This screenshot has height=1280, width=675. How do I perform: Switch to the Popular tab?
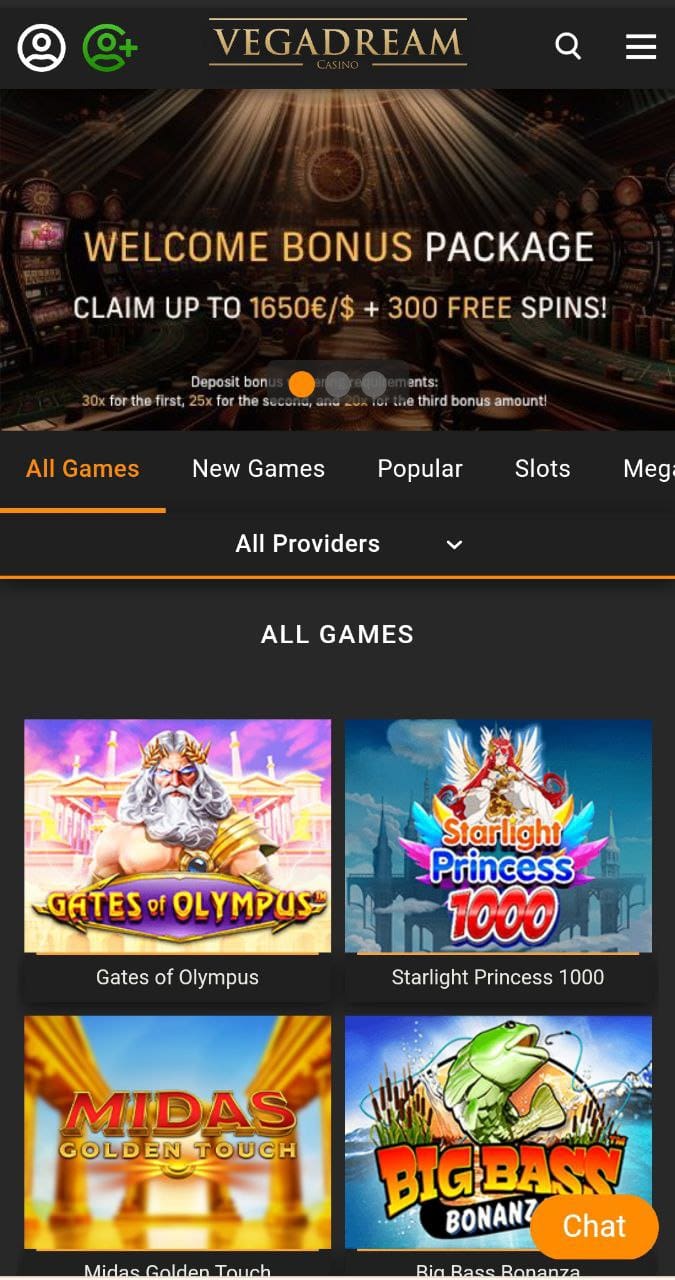(420, 469)
